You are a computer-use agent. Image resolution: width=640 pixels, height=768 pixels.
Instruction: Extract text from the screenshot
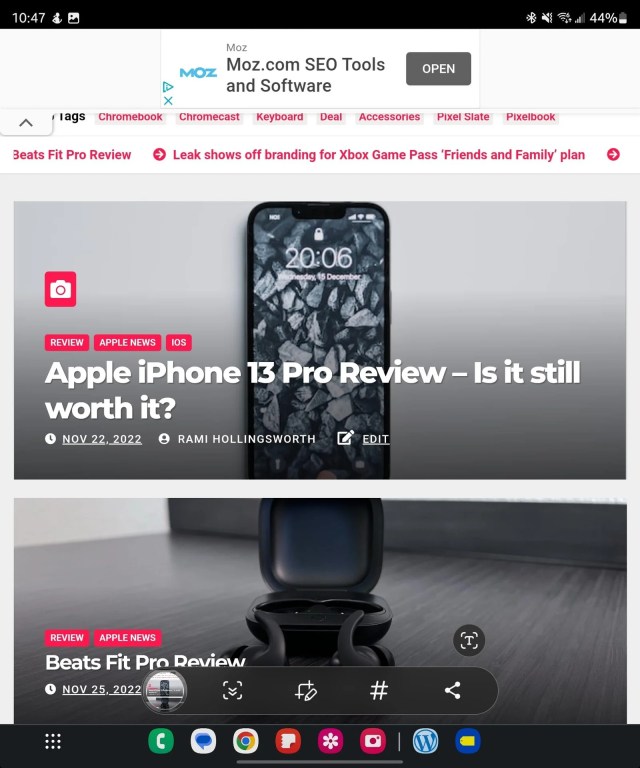pos(469,640)
